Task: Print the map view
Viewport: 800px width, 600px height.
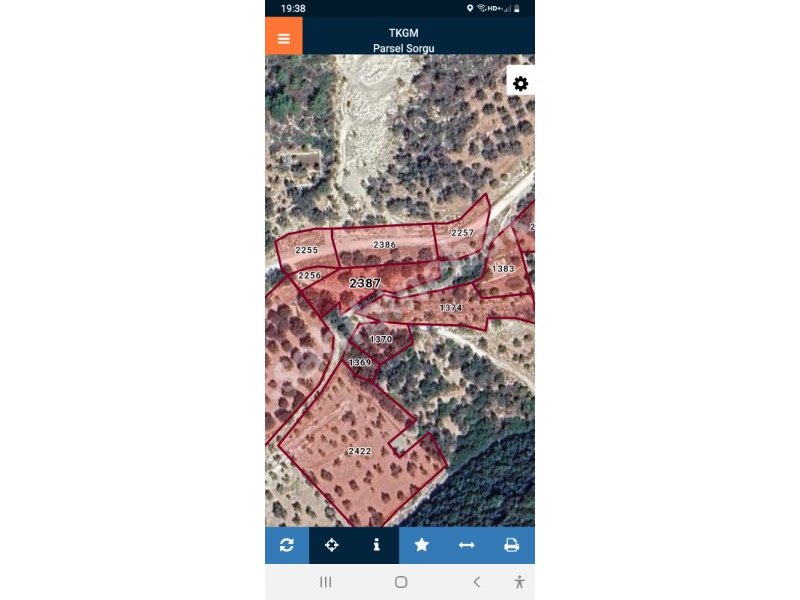Action: coord(512,545)
